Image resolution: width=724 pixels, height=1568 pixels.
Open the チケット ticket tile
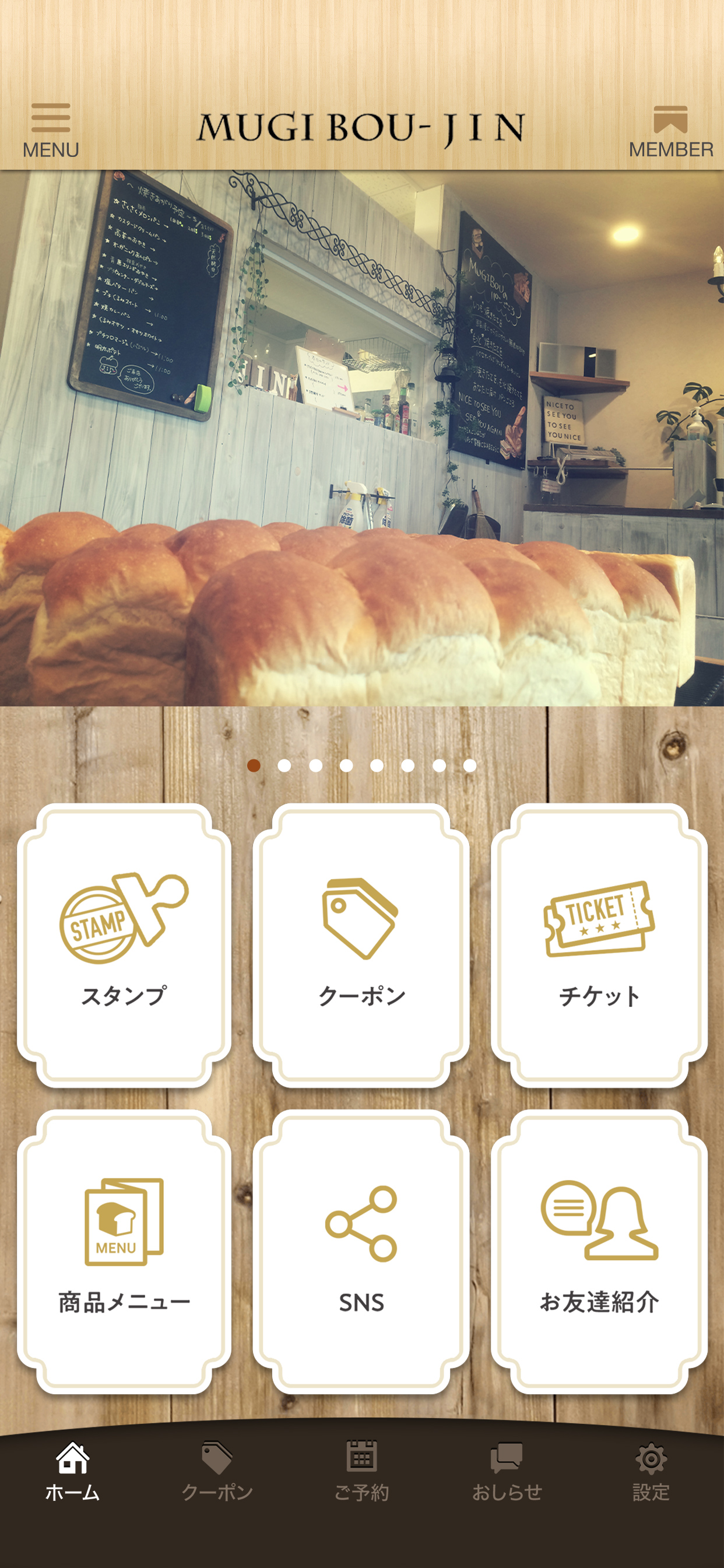click(599, 944)
